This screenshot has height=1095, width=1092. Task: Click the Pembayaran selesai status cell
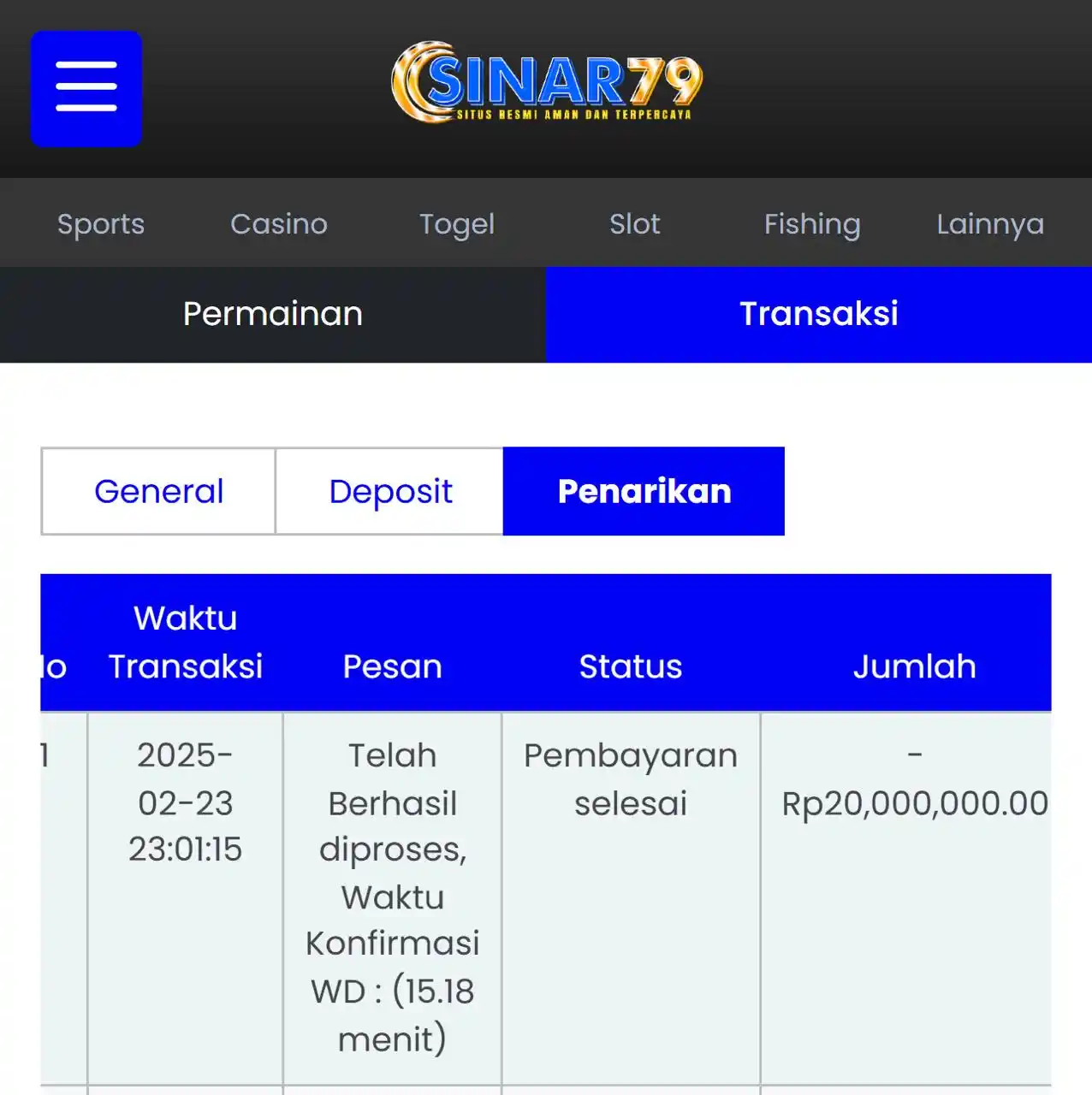tap(631, 778)
